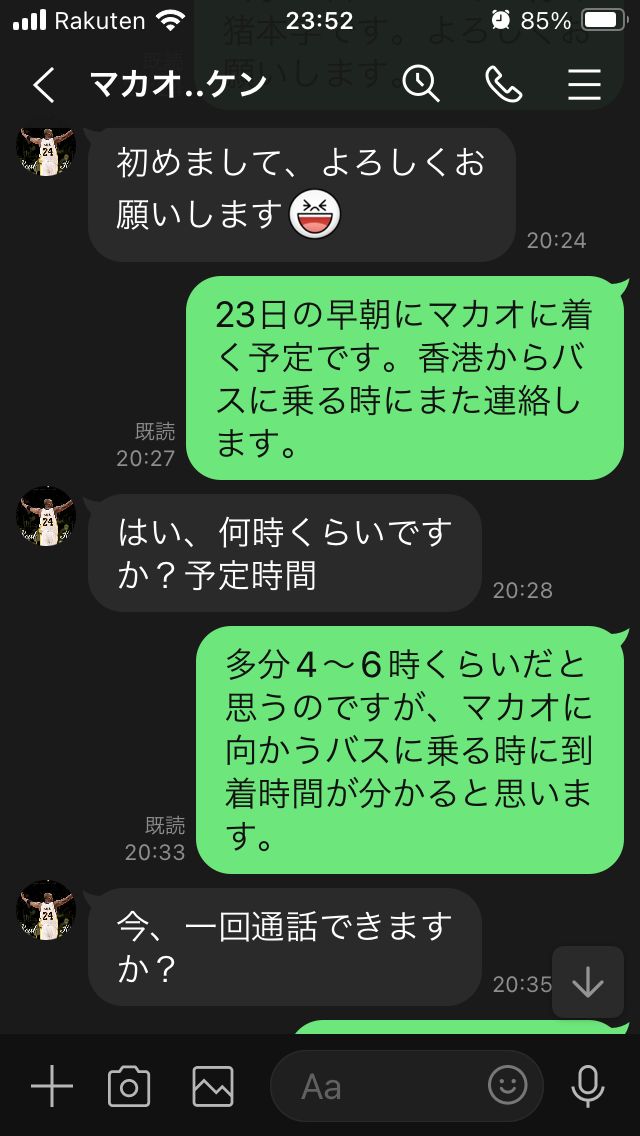The height and width of the screenshot is (1136, 640).
Task: Open the chat menu with three lines
Action: [584, 85]
